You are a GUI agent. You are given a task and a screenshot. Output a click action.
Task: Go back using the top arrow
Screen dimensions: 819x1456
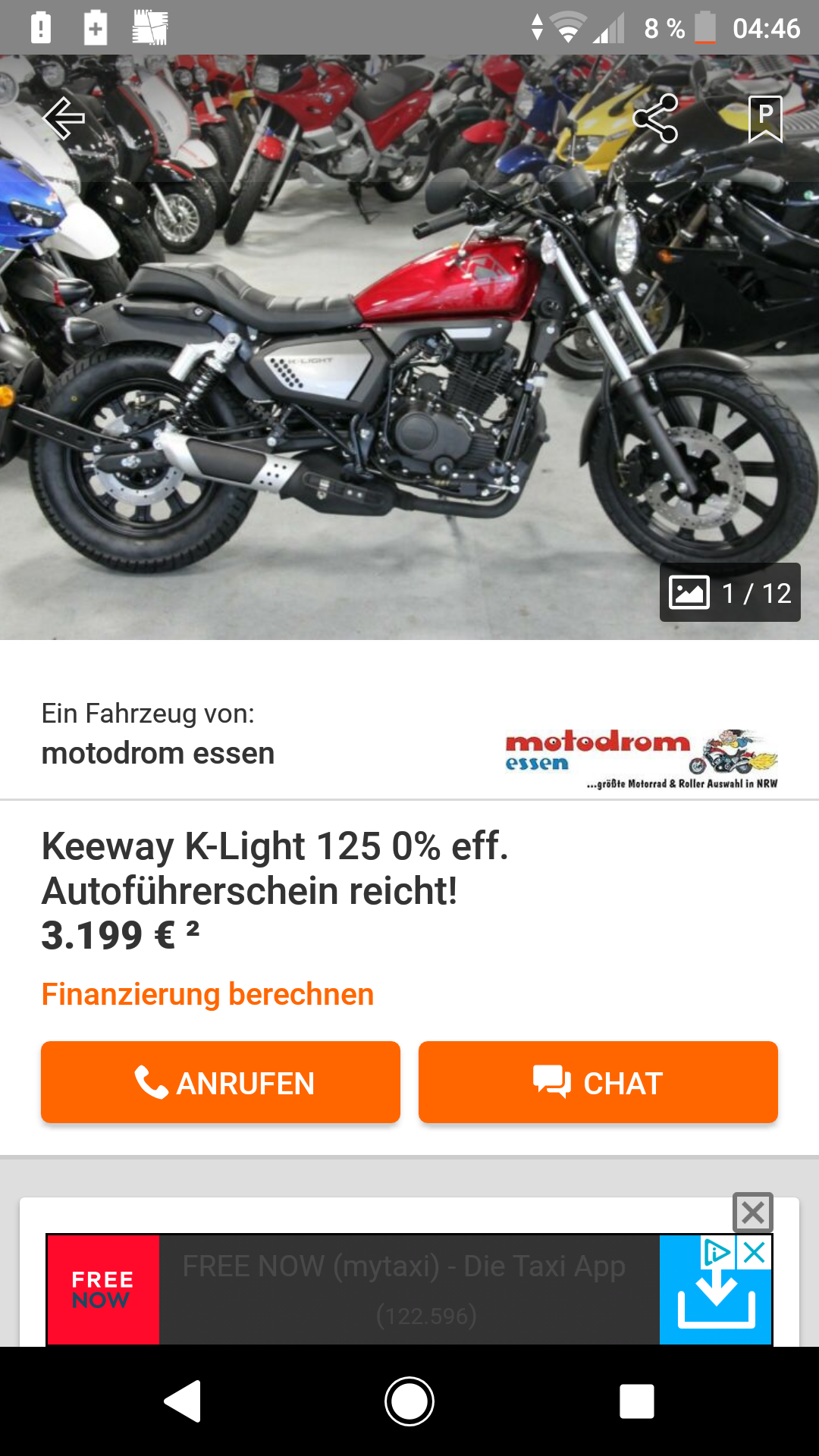[x=64, y=118]
